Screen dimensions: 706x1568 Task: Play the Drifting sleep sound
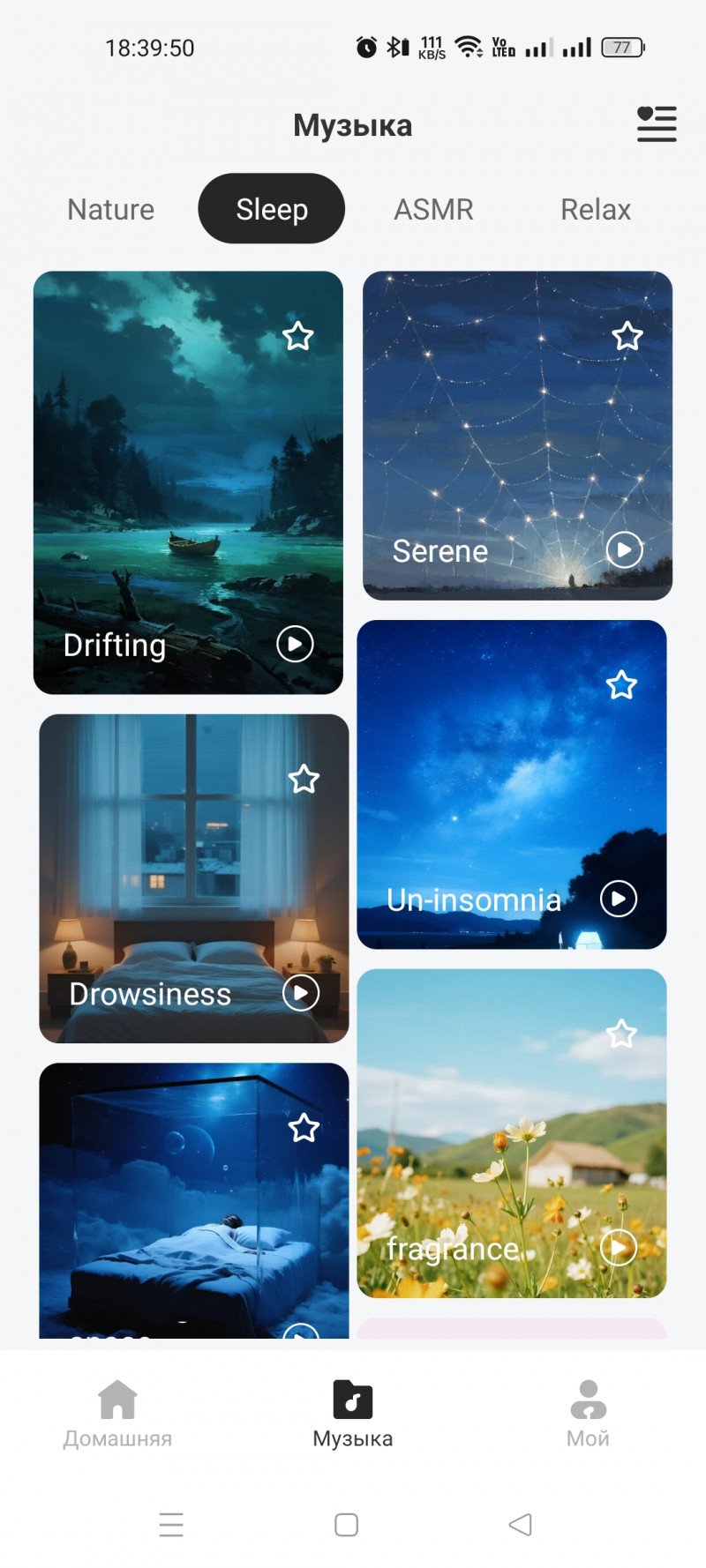click(x=295, y=644)
